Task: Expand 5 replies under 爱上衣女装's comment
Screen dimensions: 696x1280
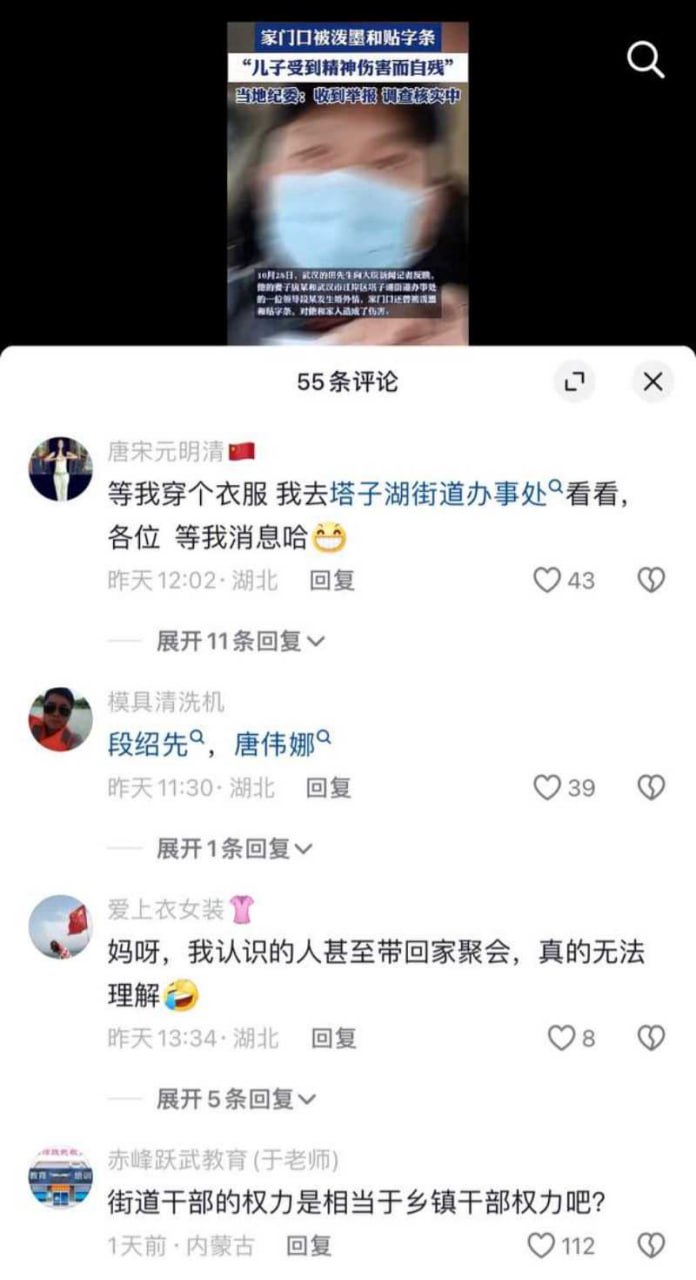Action: [235, 1099]
